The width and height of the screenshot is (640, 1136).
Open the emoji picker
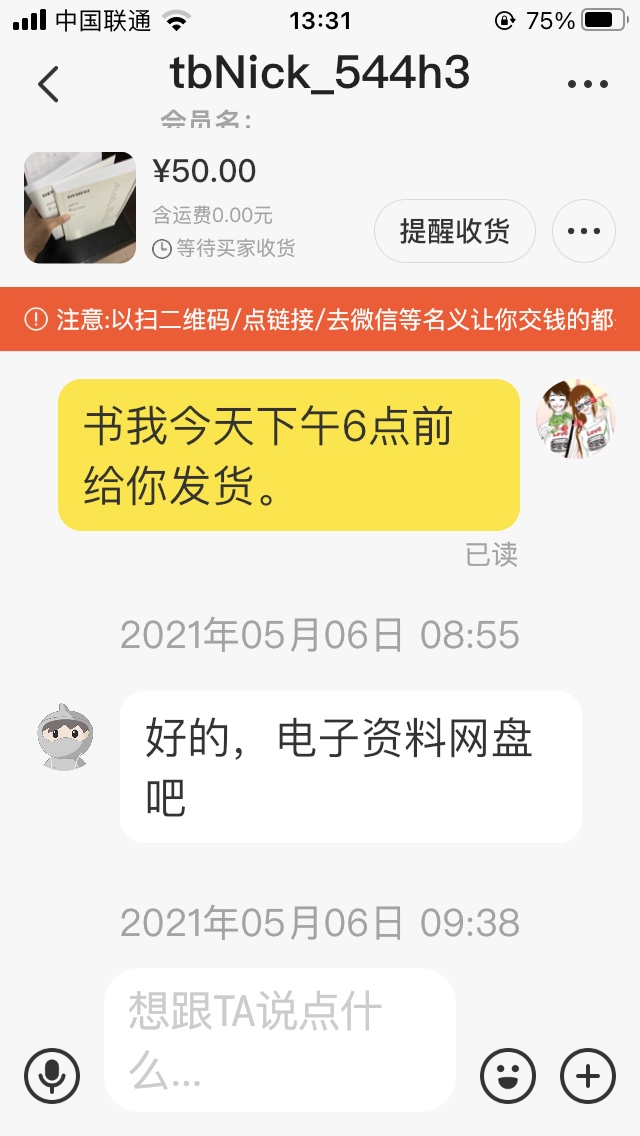(508, 1076)
